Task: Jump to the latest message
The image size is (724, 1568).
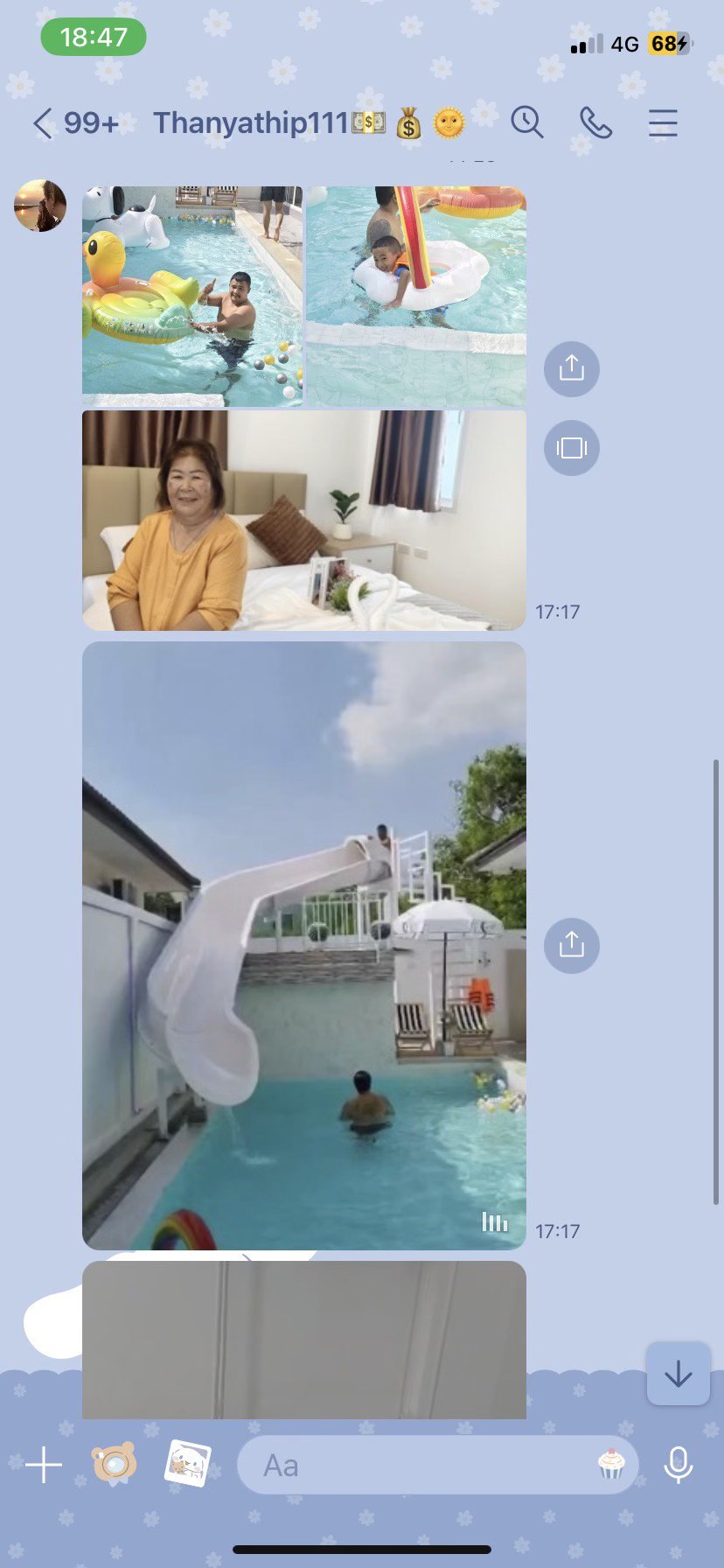Action: click(678, 1374)
